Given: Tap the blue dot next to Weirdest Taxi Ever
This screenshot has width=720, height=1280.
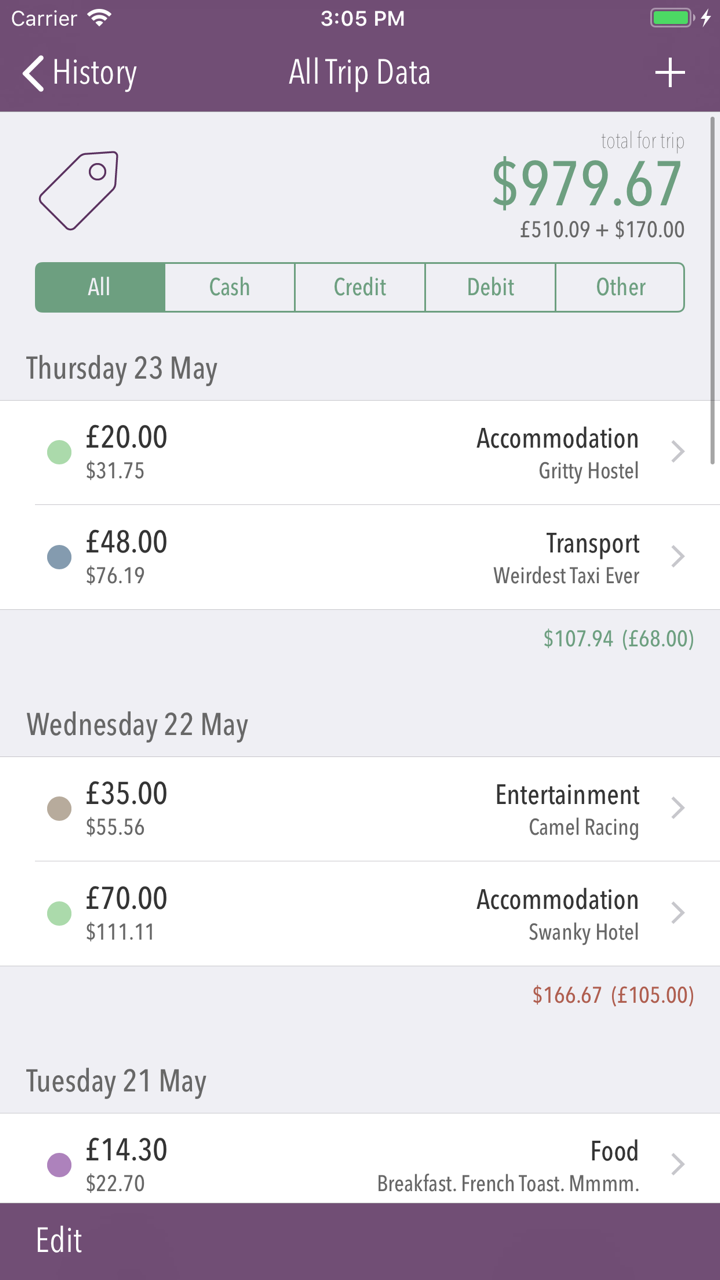Looking at the screenshot, I should pos(58,557).
